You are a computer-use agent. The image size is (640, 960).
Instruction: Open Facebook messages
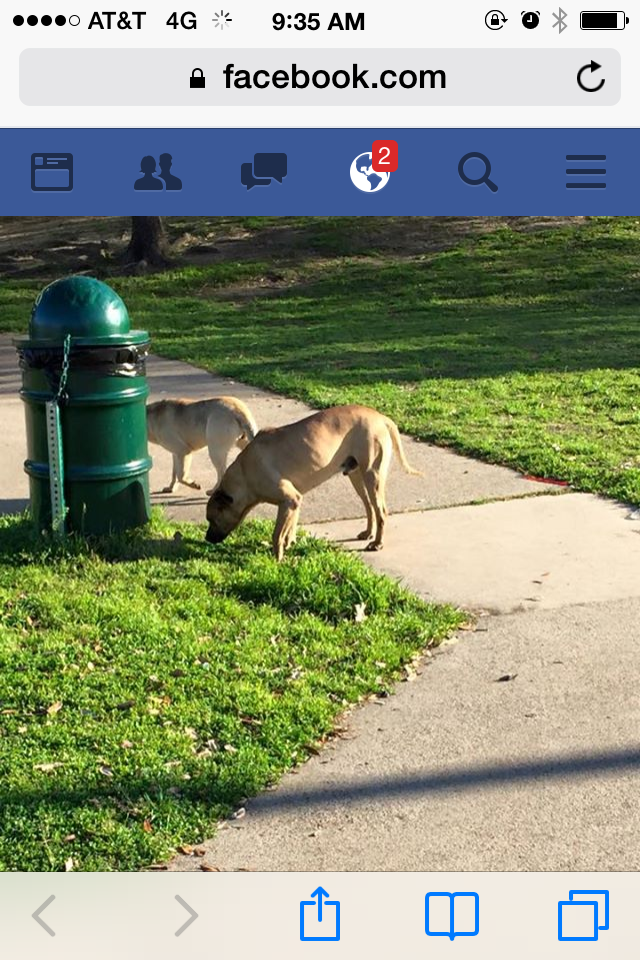coord(264,172)
